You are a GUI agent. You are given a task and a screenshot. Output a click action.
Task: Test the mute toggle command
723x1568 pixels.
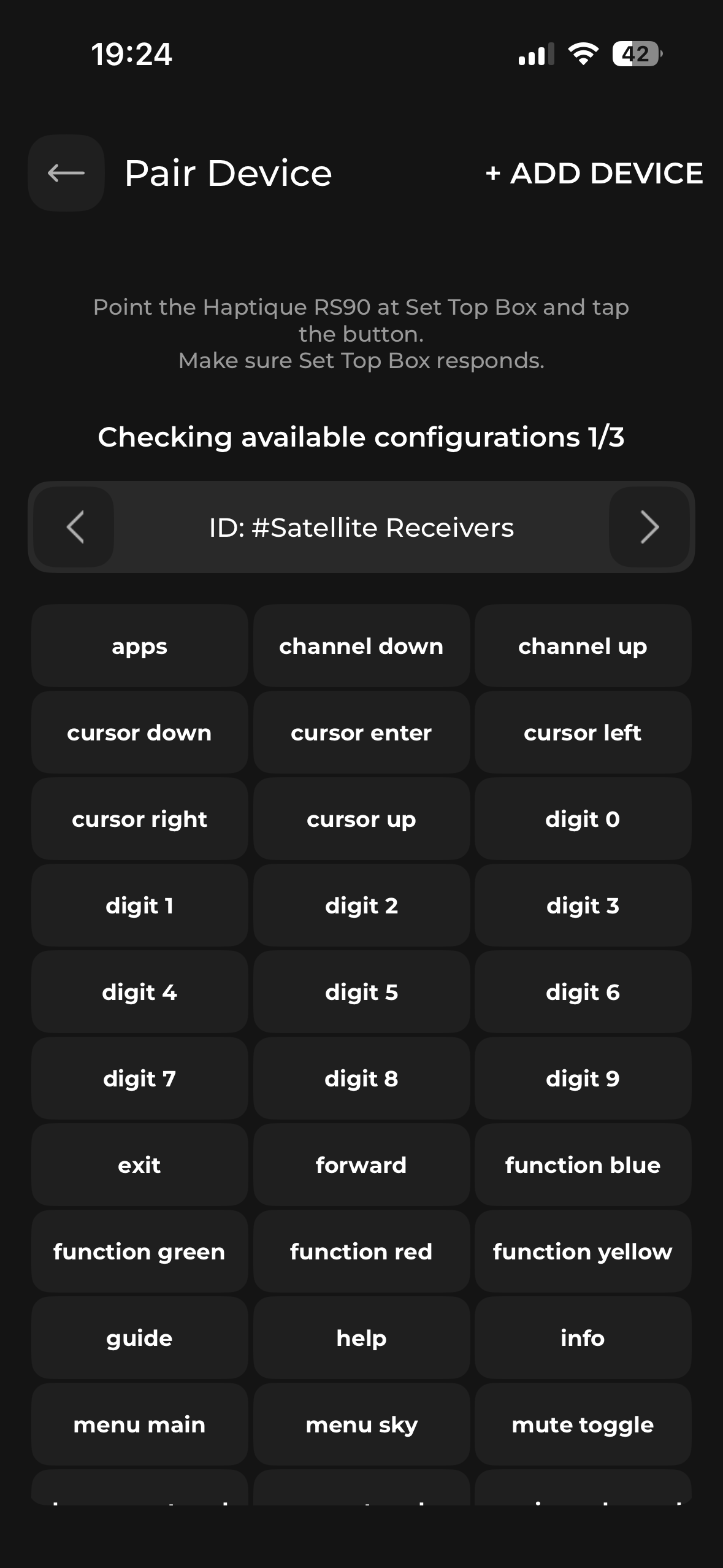(583, 1424)
